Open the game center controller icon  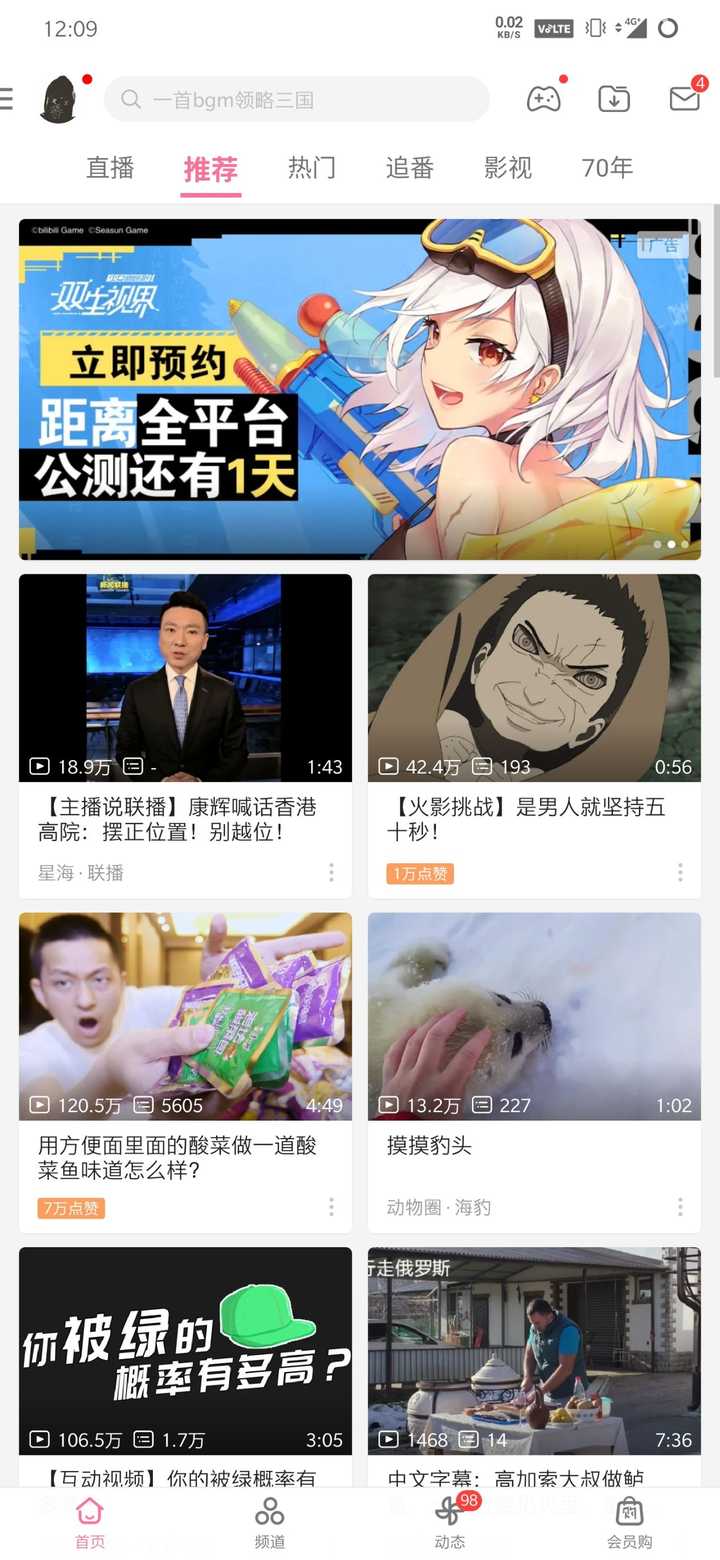coord(544,99)
